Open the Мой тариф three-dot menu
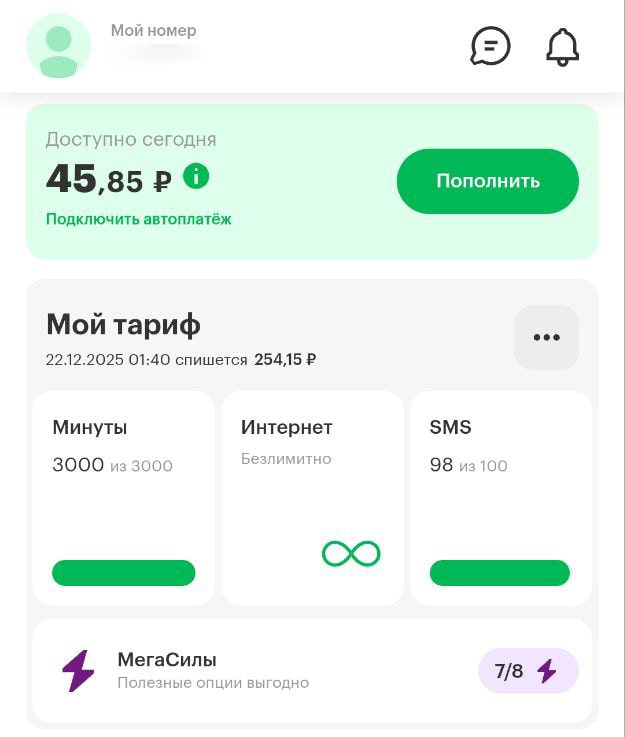 [x=546, y=337]
